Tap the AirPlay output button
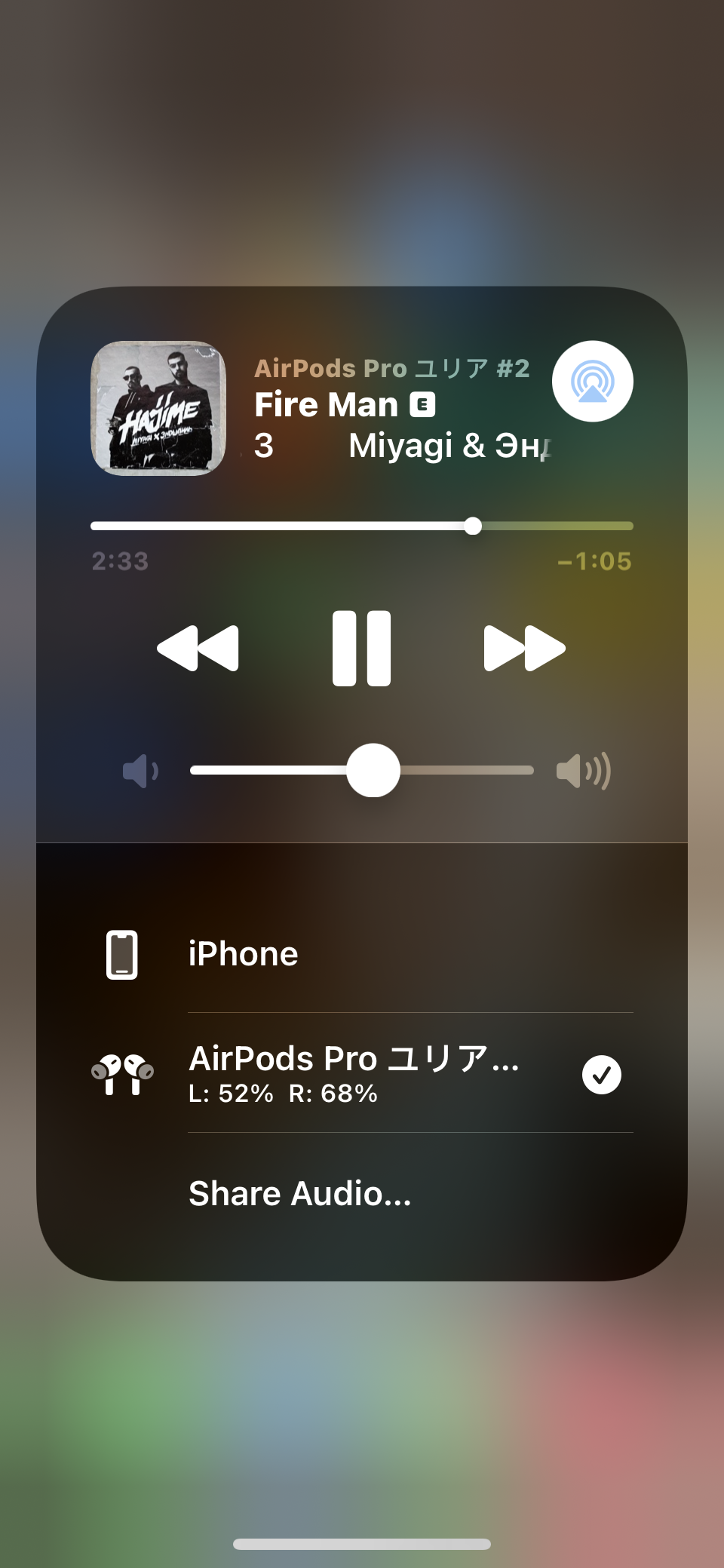Viewport: 724px width, 1568px height. (592, 382)
